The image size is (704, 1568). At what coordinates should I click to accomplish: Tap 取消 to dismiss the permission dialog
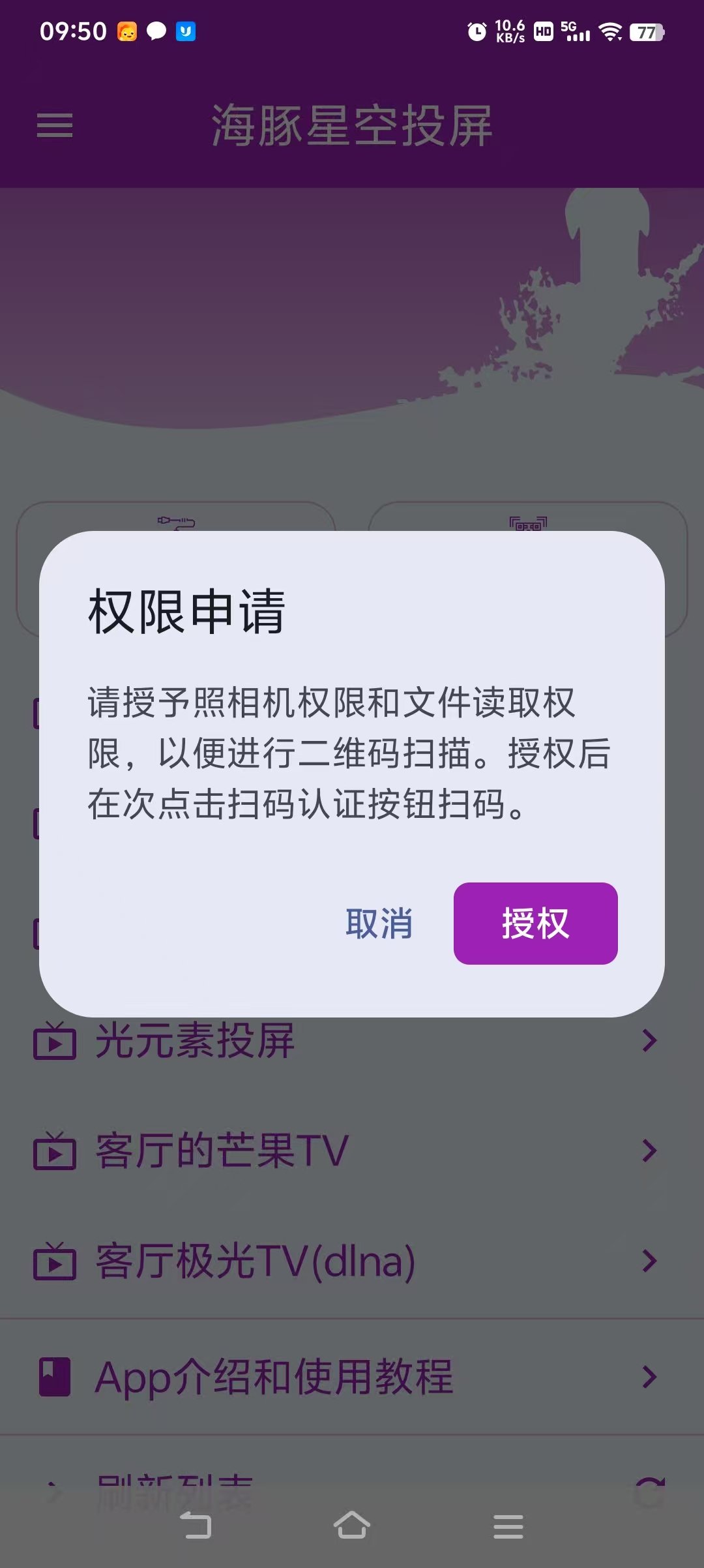pyautogui.click(x=379, y=924)
